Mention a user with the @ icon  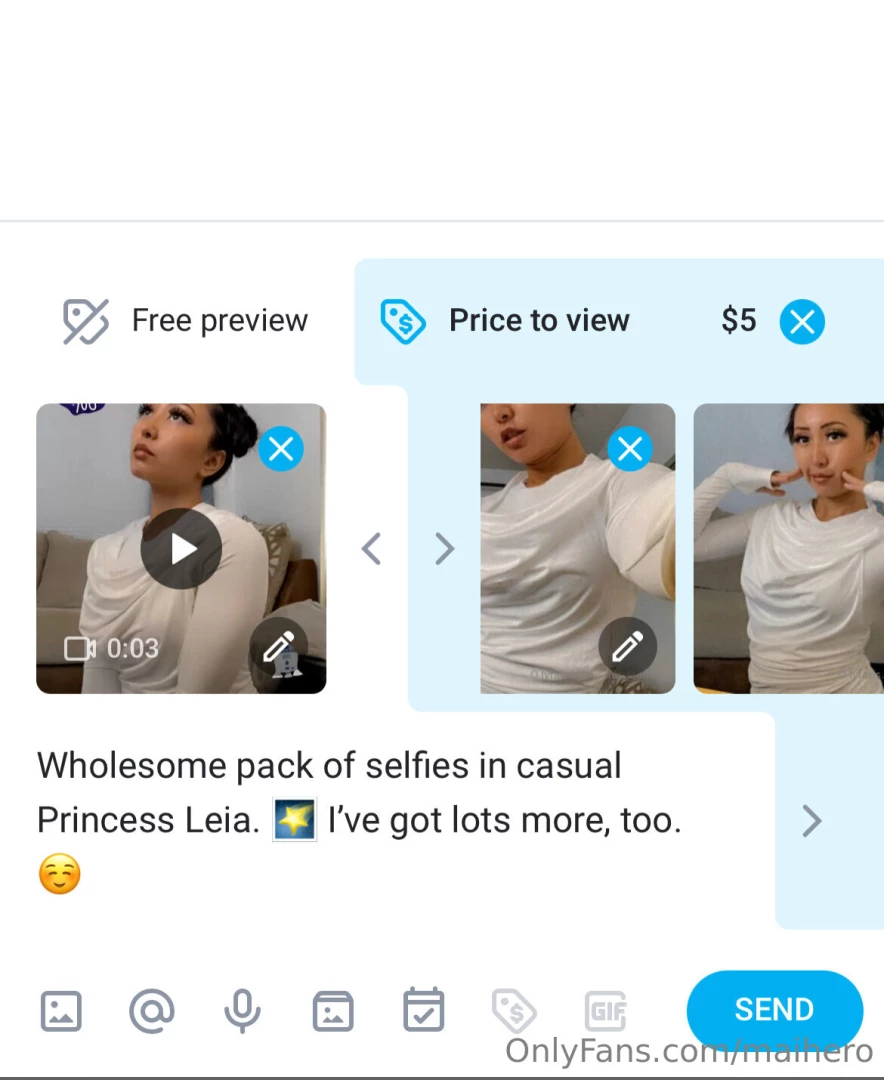pos(152,1011)
